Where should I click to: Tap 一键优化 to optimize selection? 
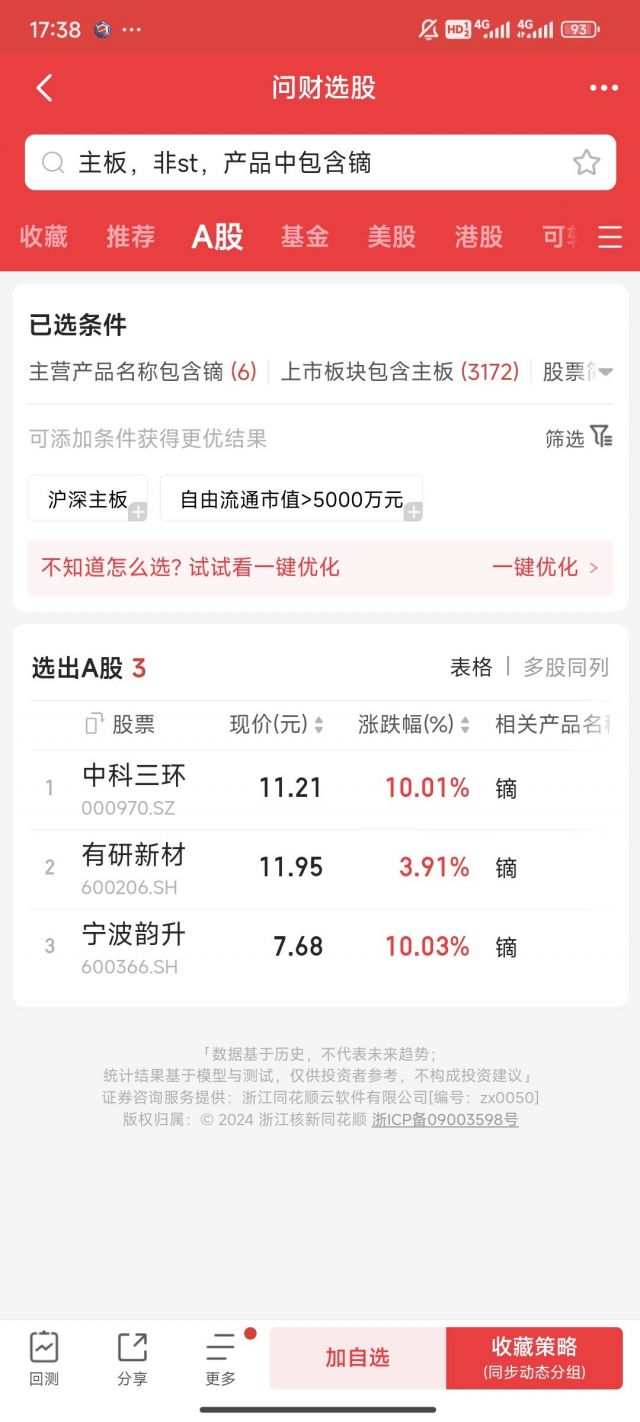tap(545, 567)
